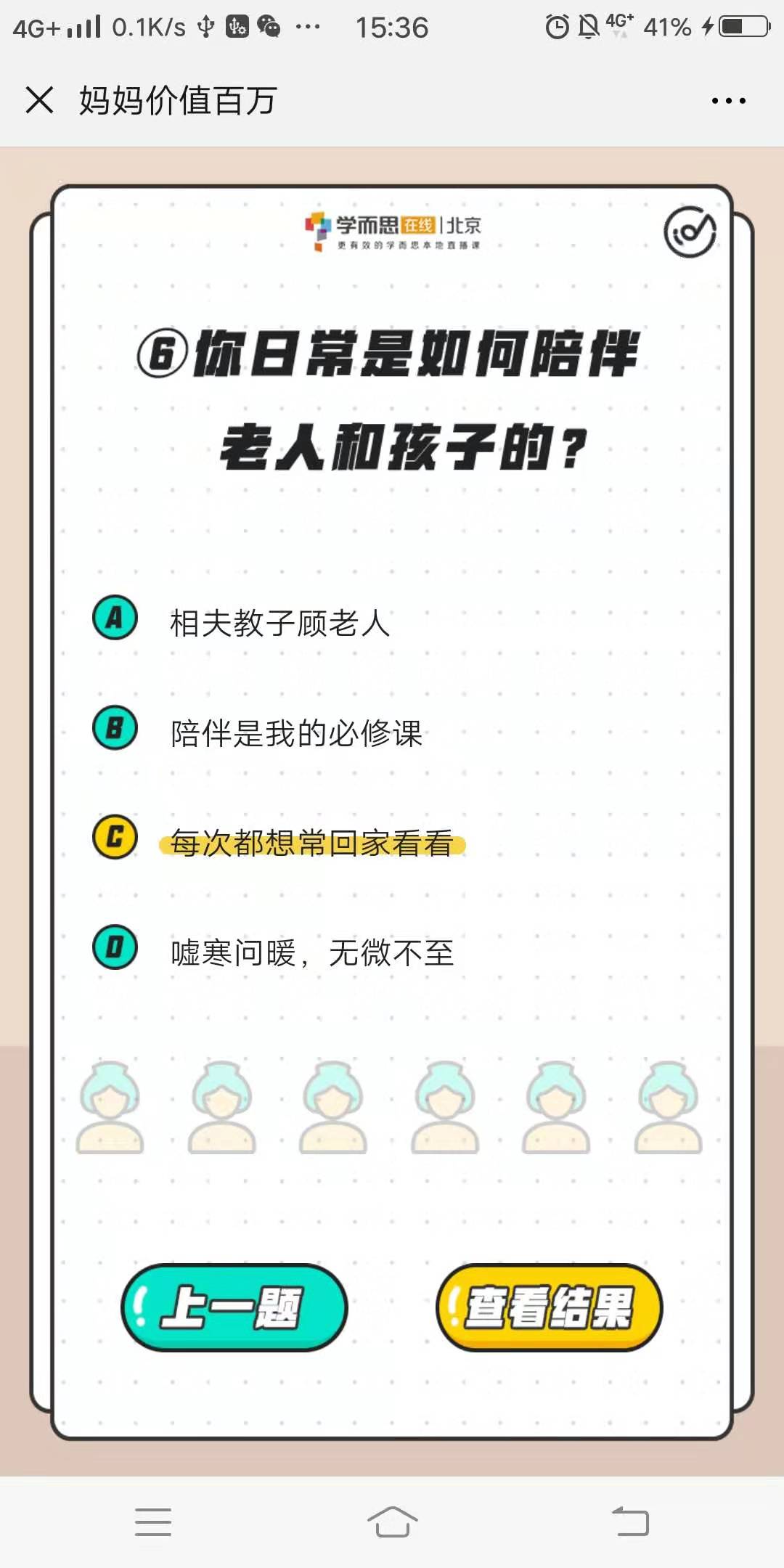Go to the phone home screen
Screen dimensions: 784x1568
[x=392, y=1522]
